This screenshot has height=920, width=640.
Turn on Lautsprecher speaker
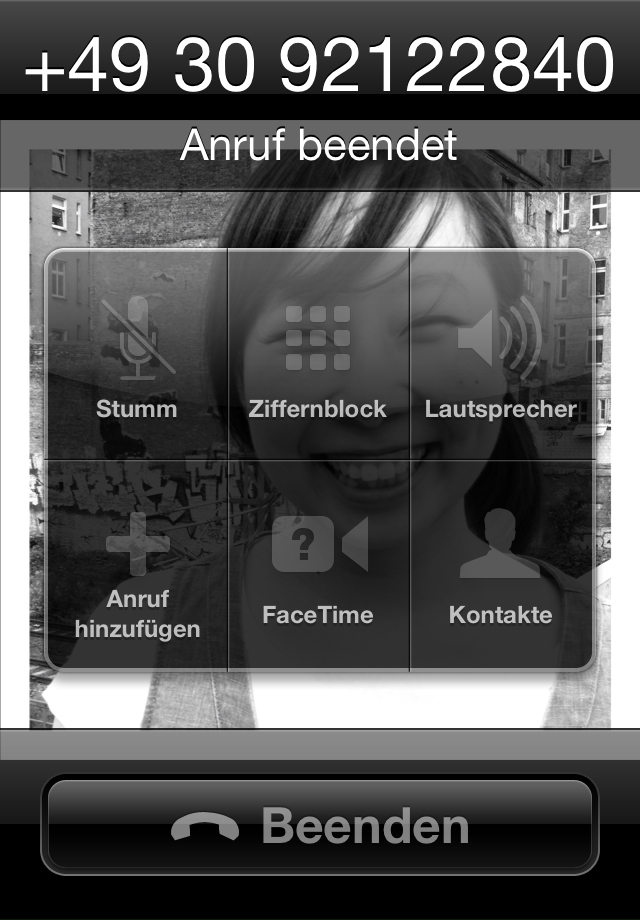[x=501, y=355]
